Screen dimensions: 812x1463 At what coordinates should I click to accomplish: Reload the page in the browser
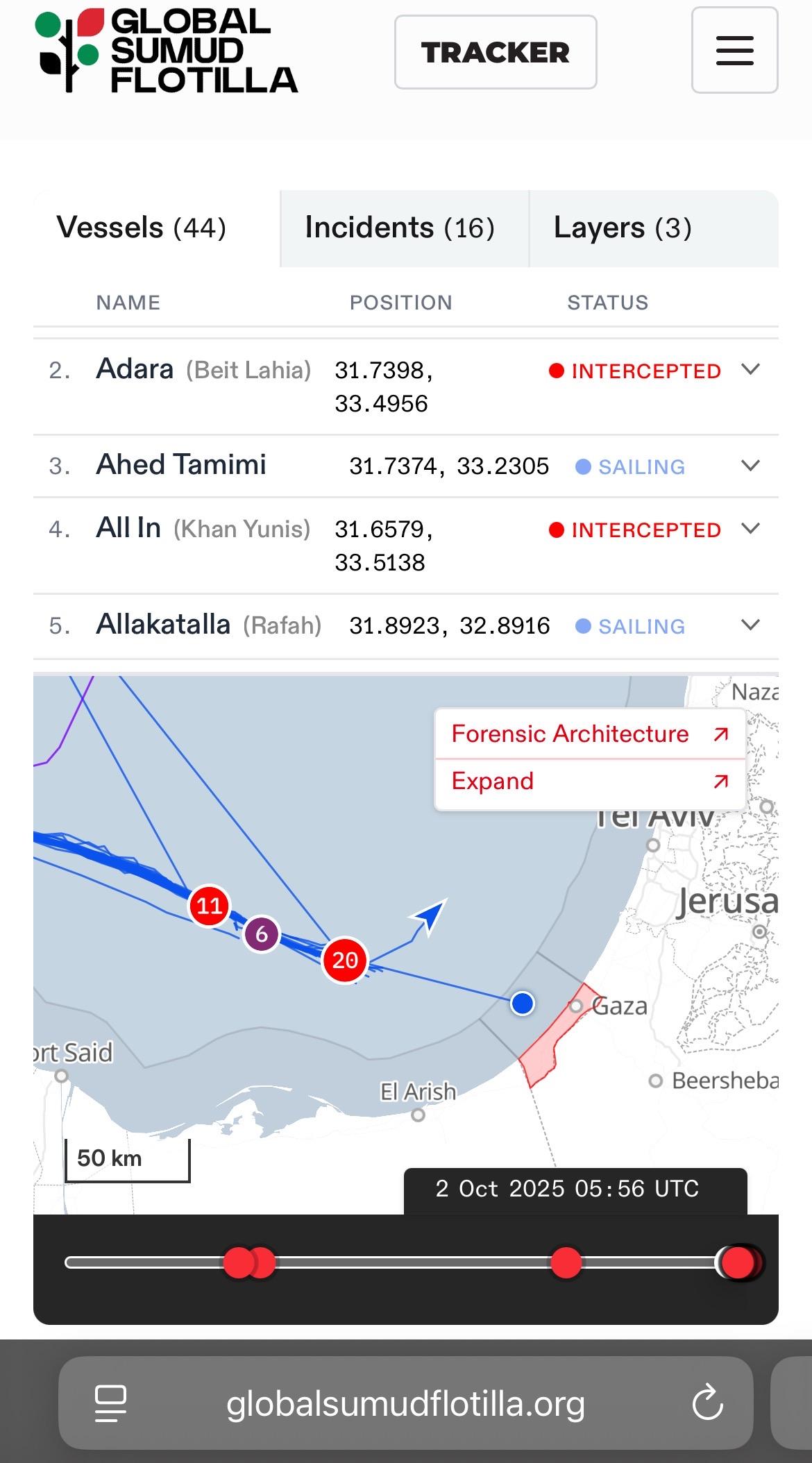click(x=707, y=1403)
